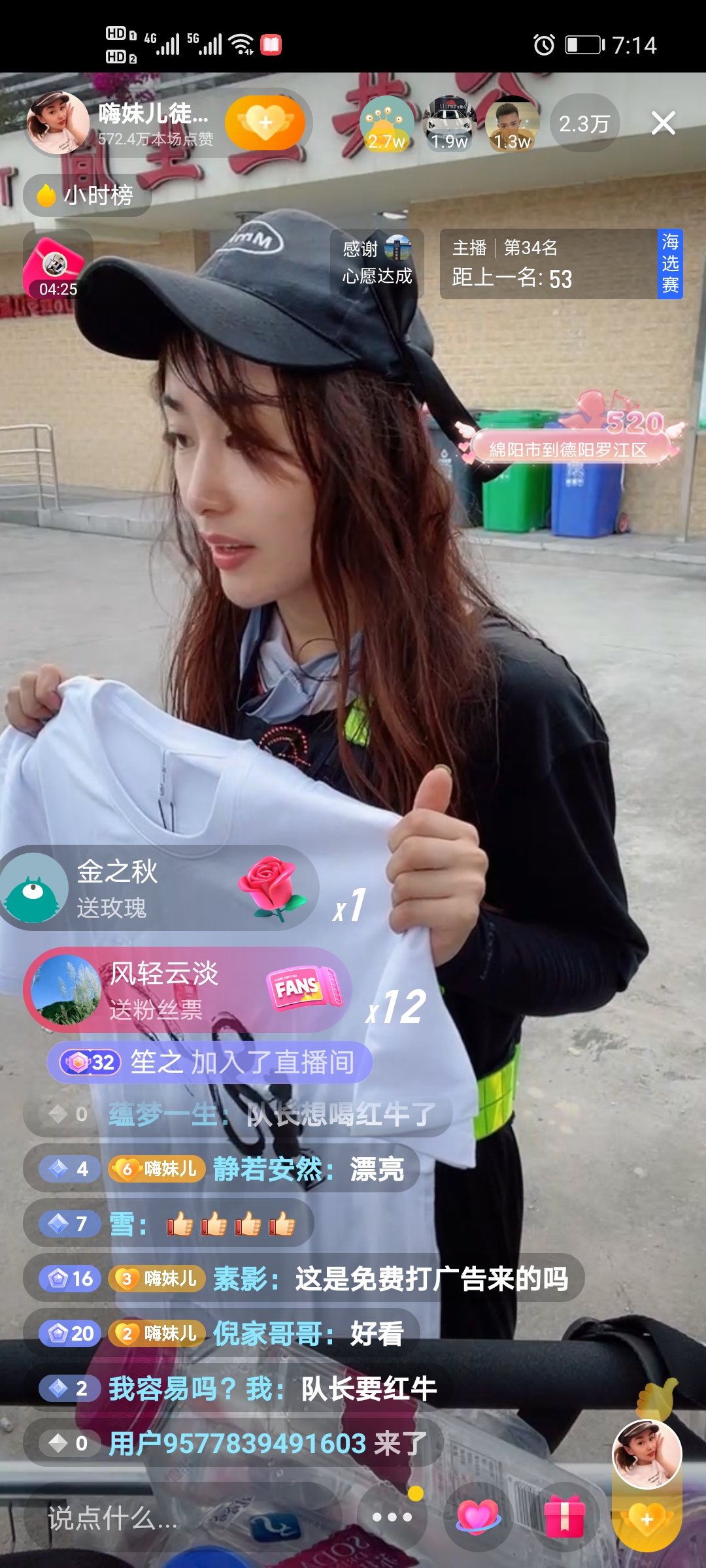Open the 感谢 心愿达成 wish widget
This screenshot has height=1568, width=706.
(x=377, y=263)
